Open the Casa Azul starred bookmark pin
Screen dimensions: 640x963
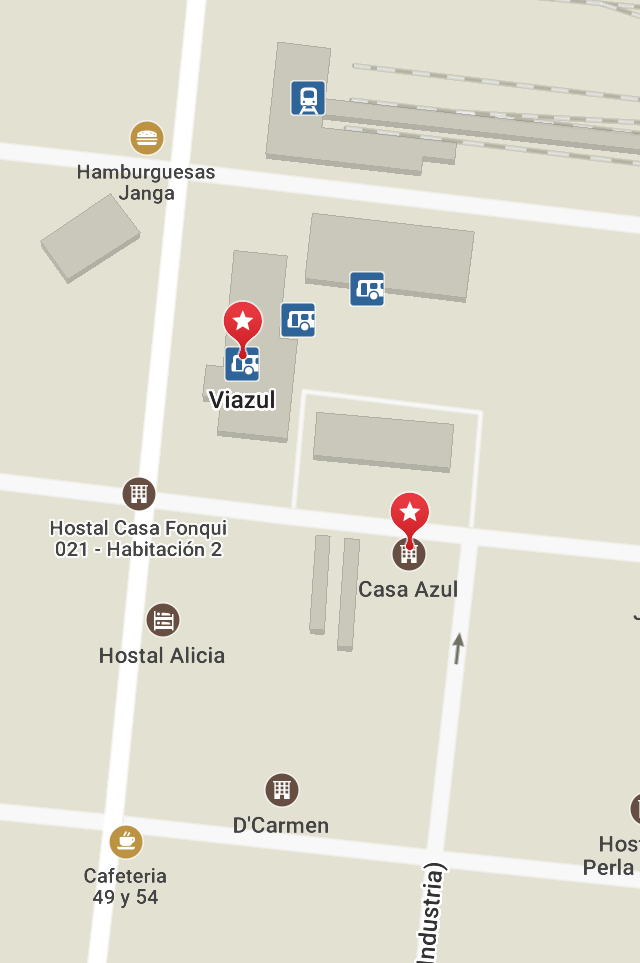pyautogui.click(x=409, y=514)
